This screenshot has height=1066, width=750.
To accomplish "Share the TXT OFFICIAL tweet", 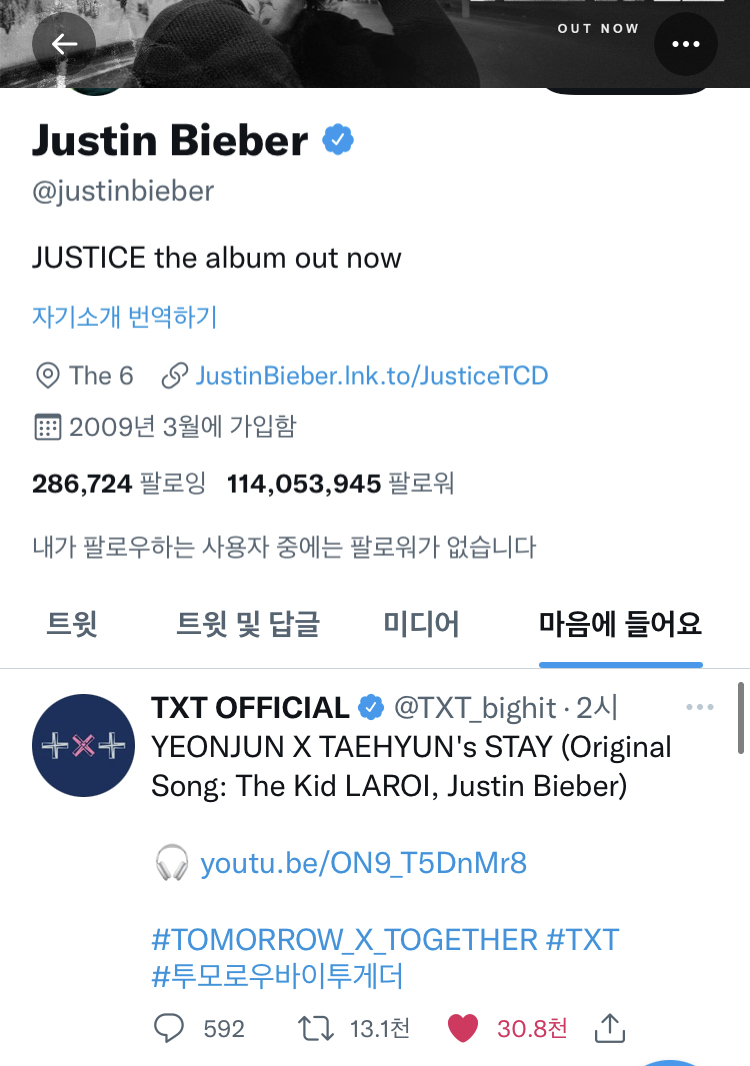I will click(x=610, y=1028).
